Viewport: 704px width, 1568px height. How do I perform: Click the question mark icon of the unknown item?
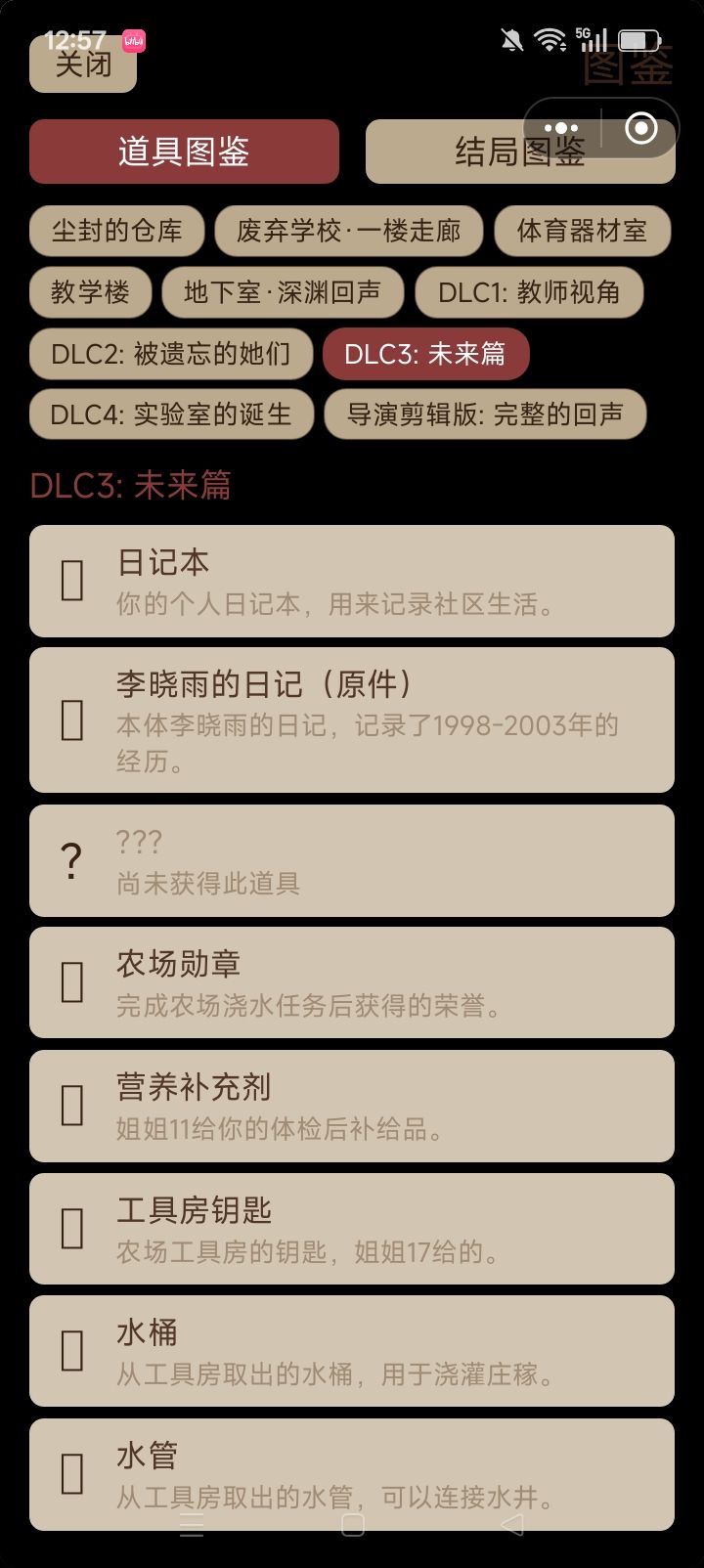tap(69, 861)
